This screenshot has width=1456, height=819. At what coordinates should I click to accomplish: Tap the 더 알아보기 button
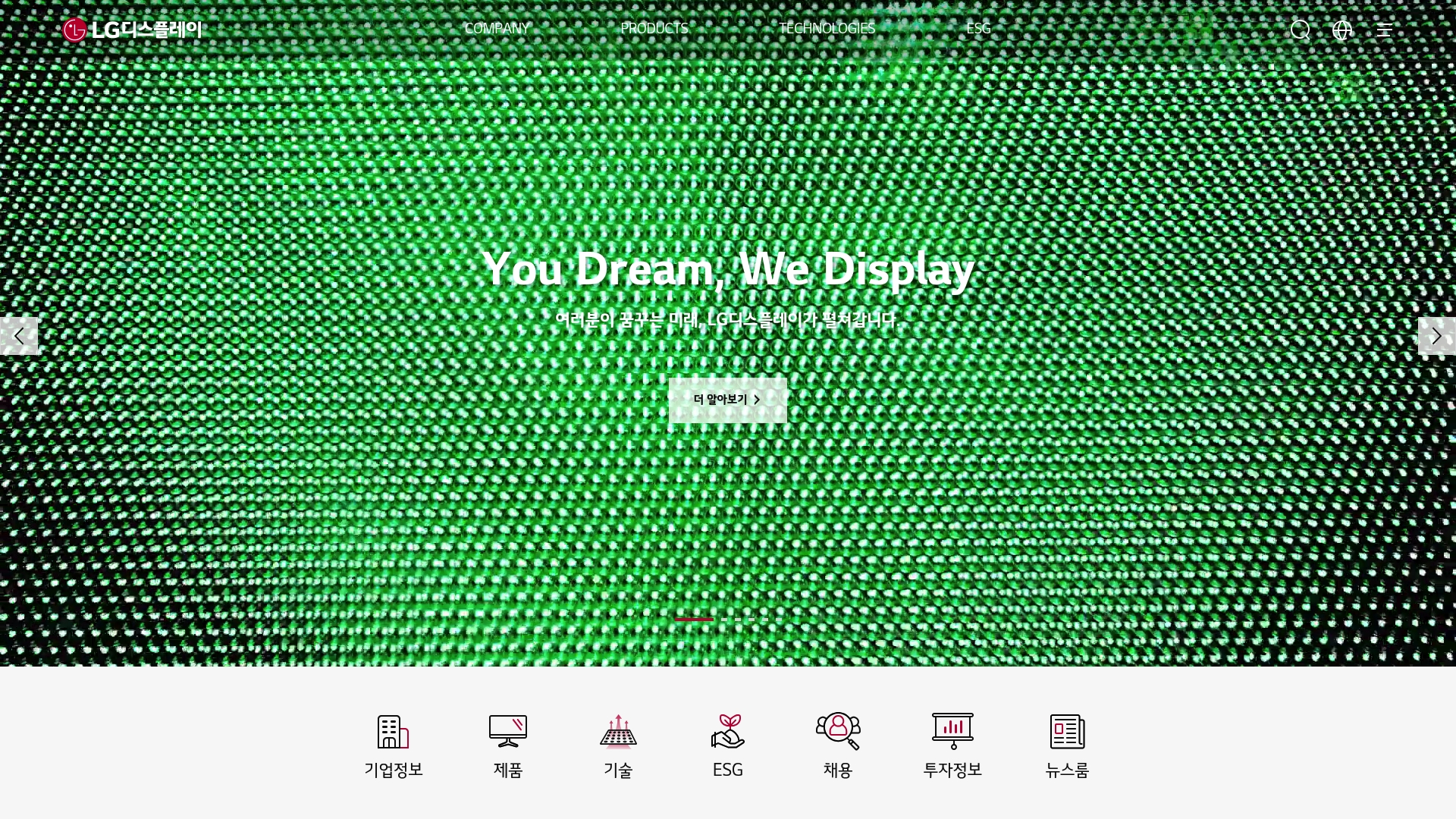pos(727,400)
